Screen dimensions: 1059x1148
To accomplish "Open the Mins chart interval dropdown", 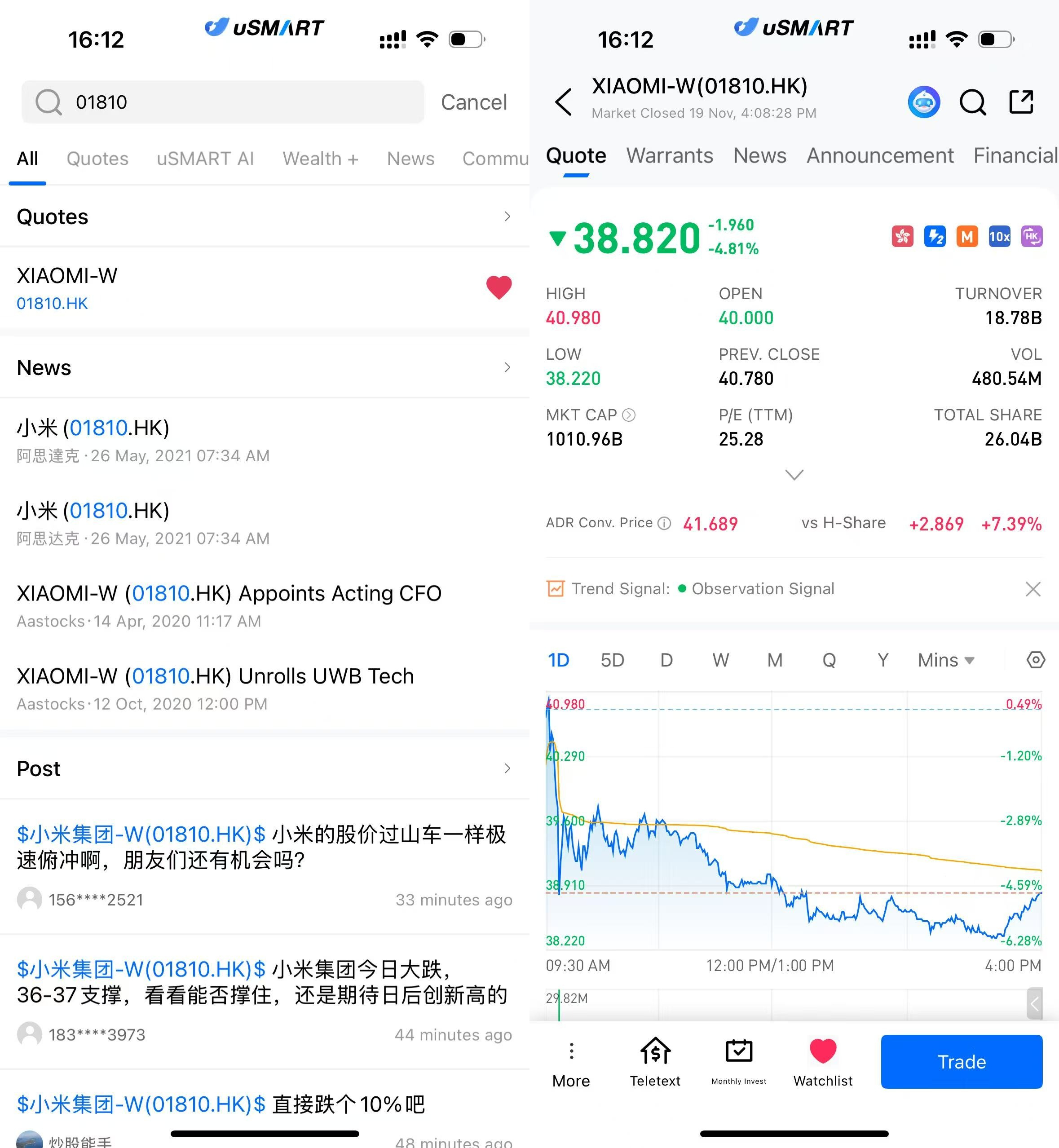I will (945, 660).
